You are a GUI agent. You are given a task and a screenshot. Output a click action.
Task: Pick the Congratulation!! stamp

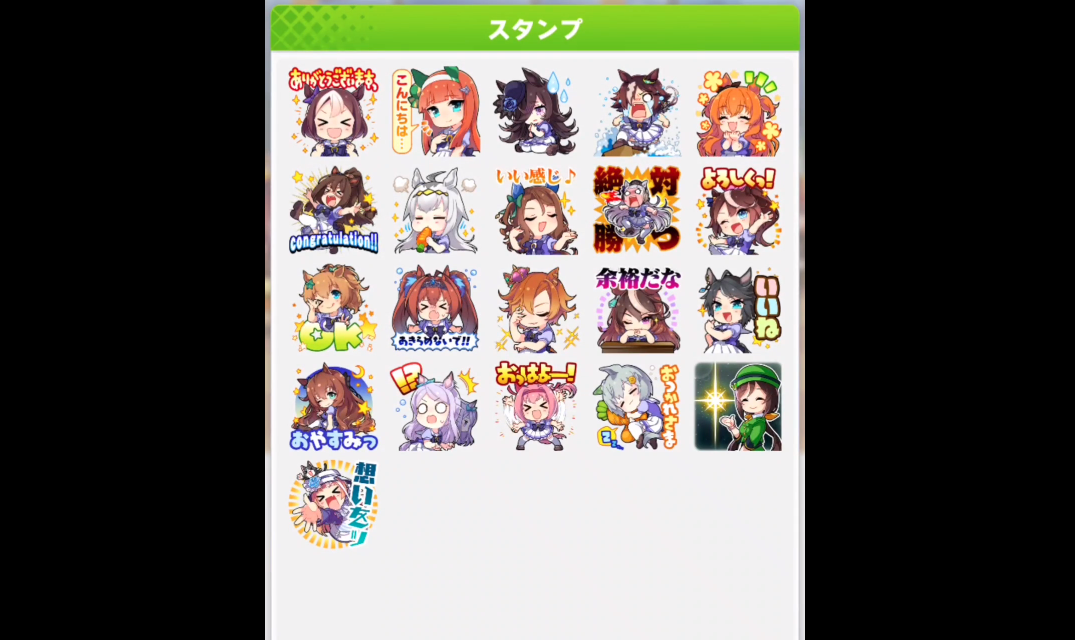[x=334, y=211]
